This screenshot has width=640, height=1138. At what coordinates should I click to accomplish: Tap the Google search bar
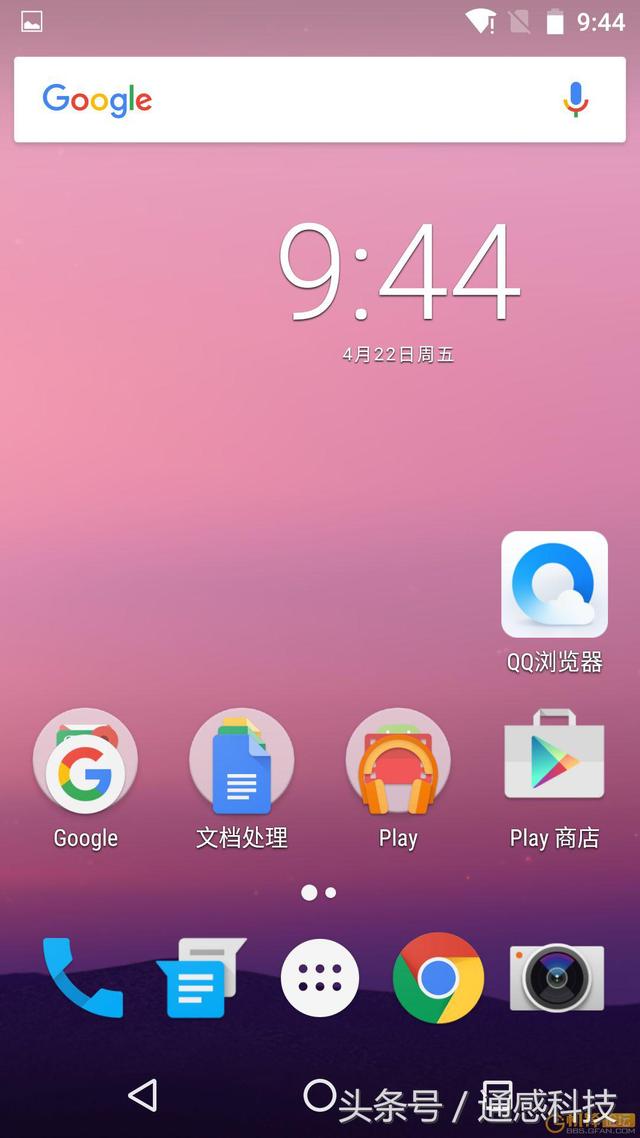pos(300,100)
